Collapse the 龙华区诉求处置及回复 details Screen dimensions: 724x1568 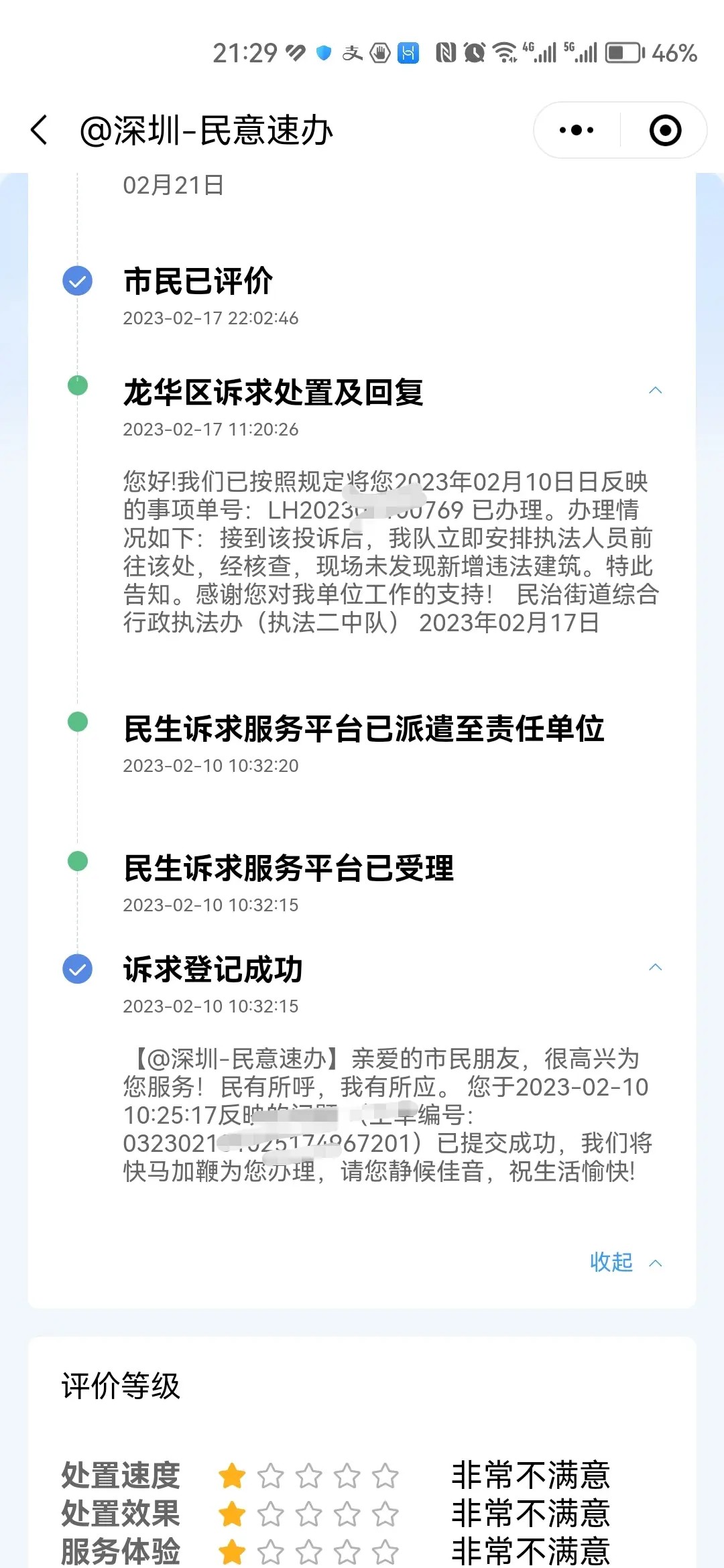click(655, 391)
